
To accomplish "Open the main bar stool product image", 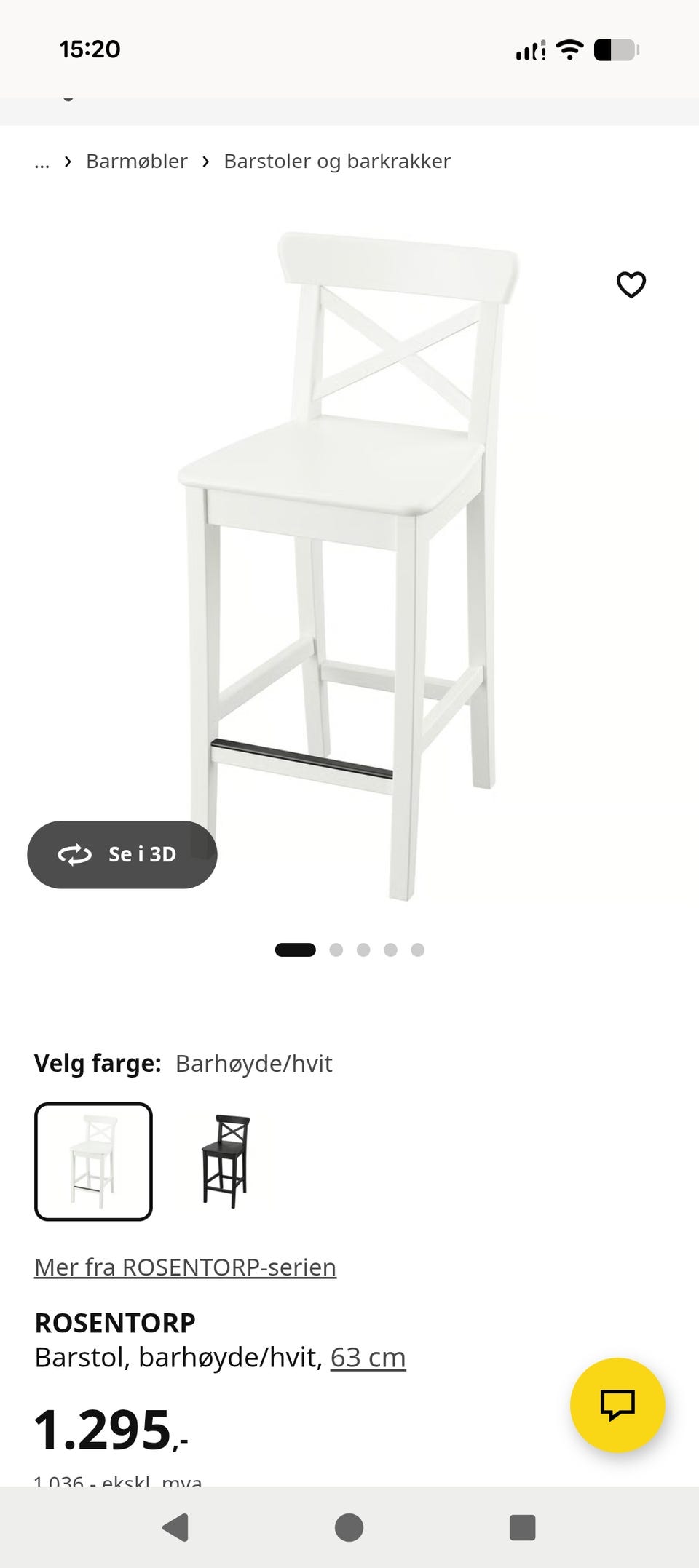I will [349, 566].
